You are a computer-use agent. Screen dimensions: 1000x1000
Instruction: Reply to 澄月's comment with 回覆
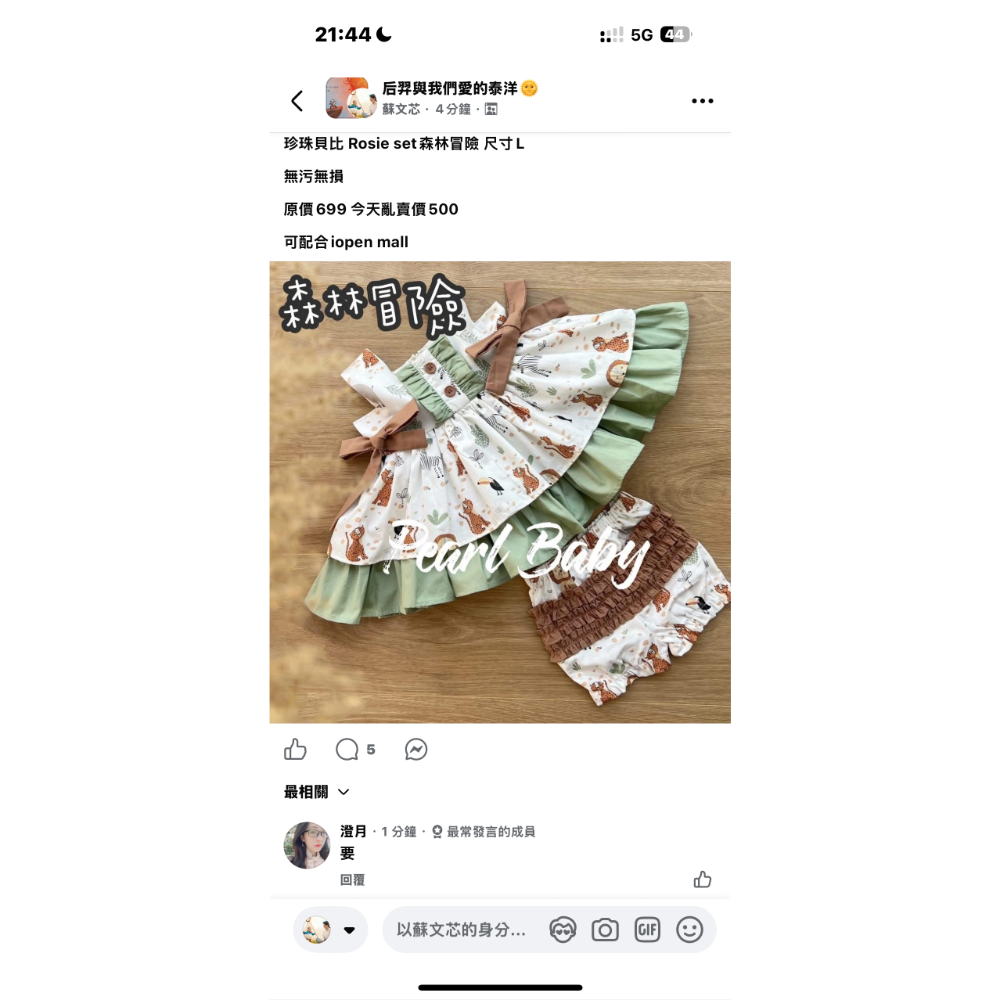tap(352, 880)
